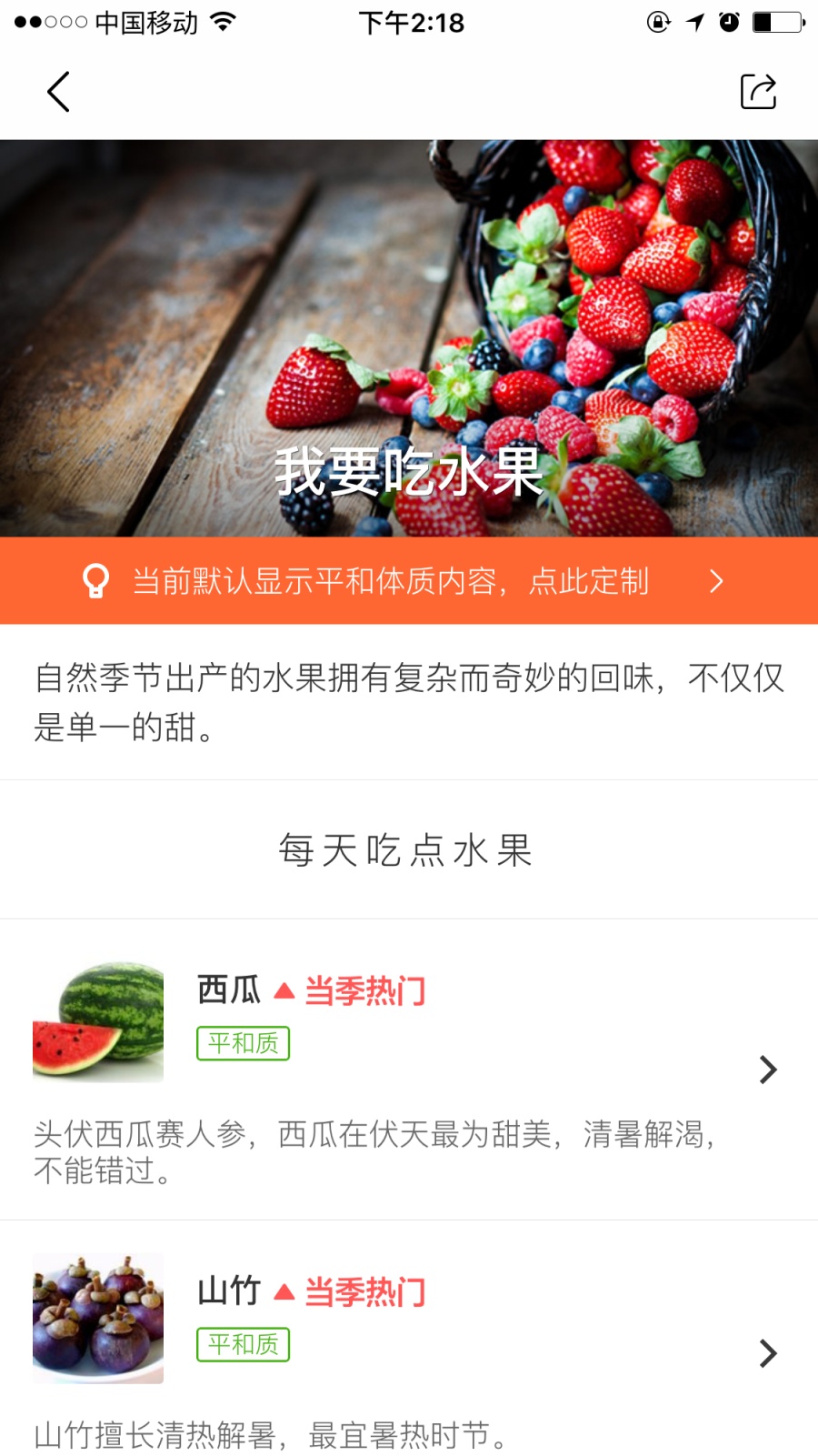Tap the back arrow to return
The width and height of the screenshot is (818, 1456).
57,92
